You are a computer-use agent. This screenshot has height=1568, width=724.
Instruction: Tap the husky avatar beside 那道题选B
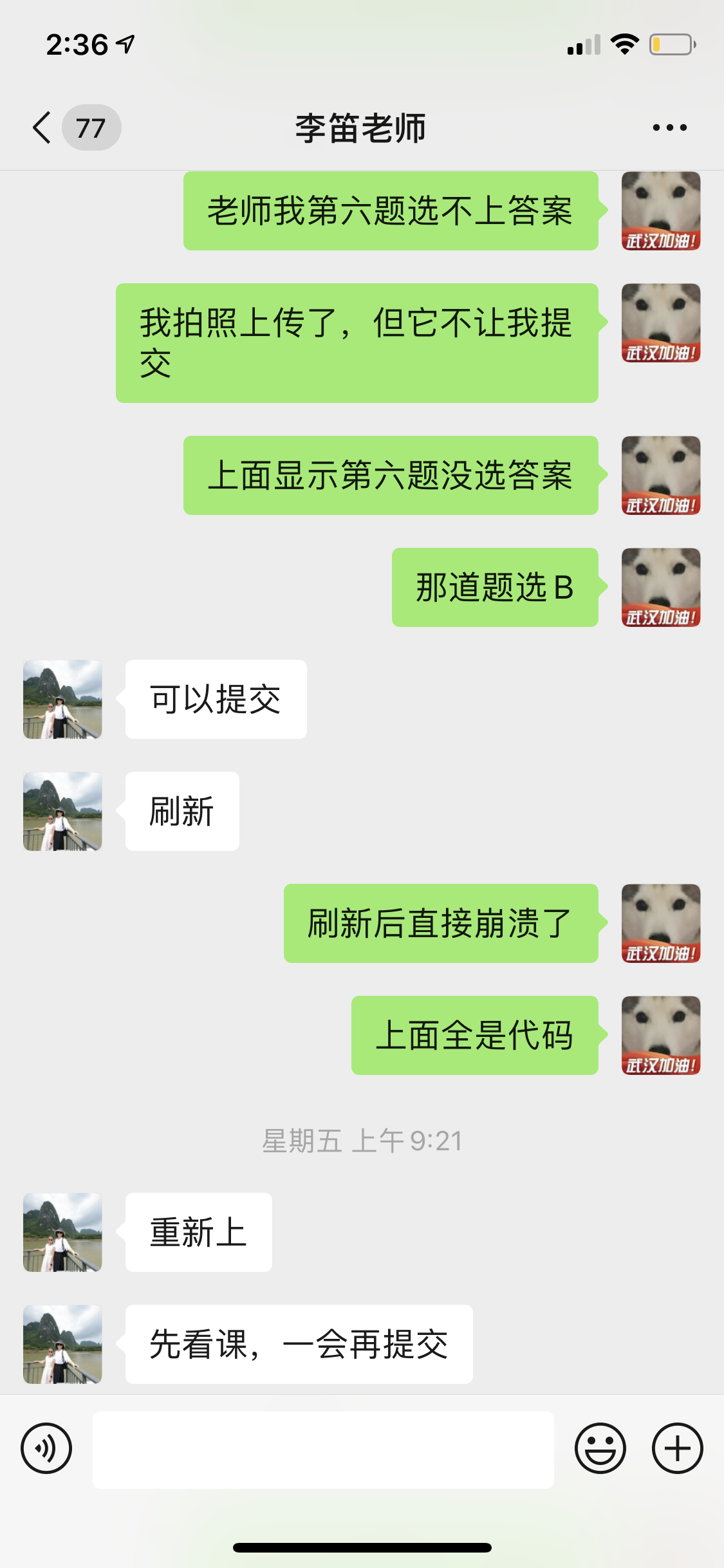(x=660, y=587)
